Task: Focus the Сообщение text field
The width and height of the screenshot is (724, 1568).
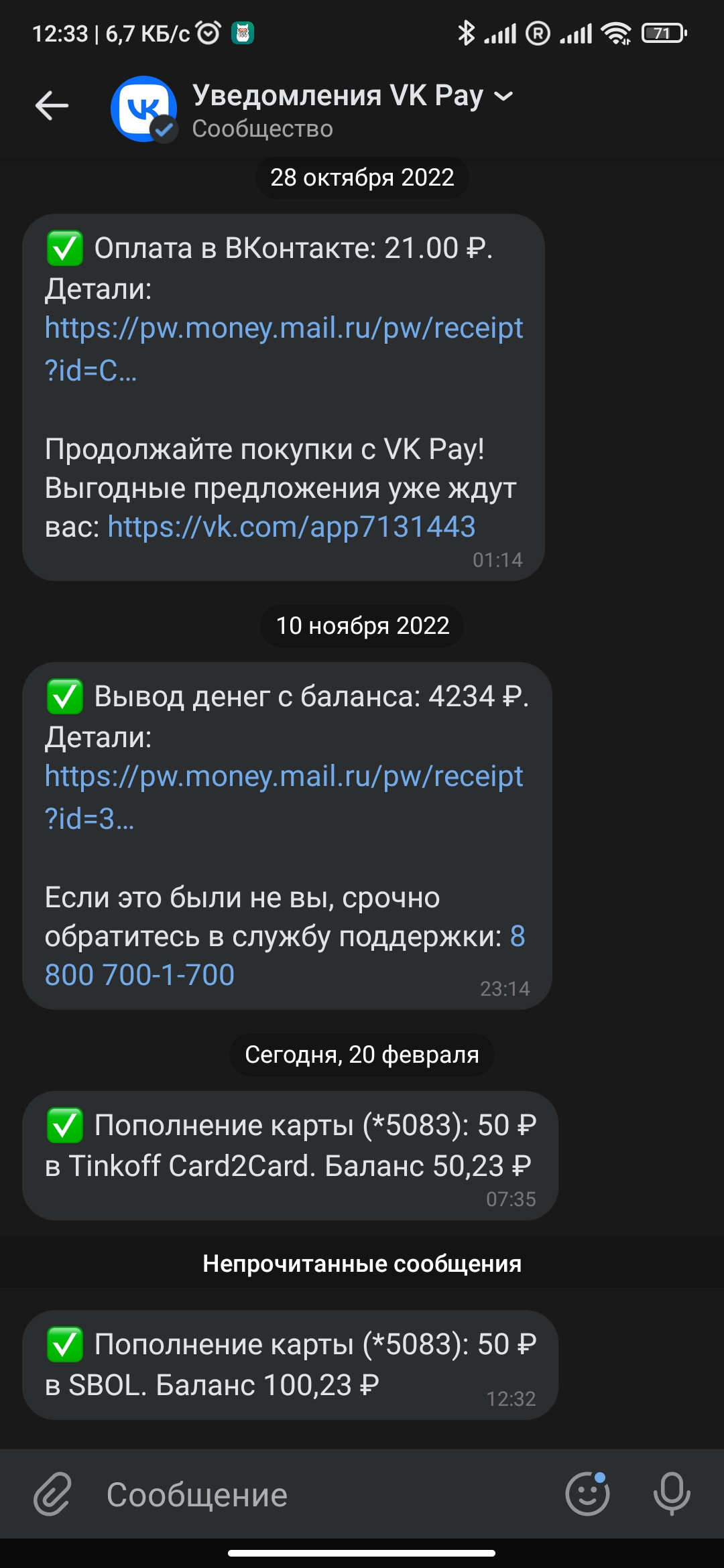Action: coord(322,1494)
